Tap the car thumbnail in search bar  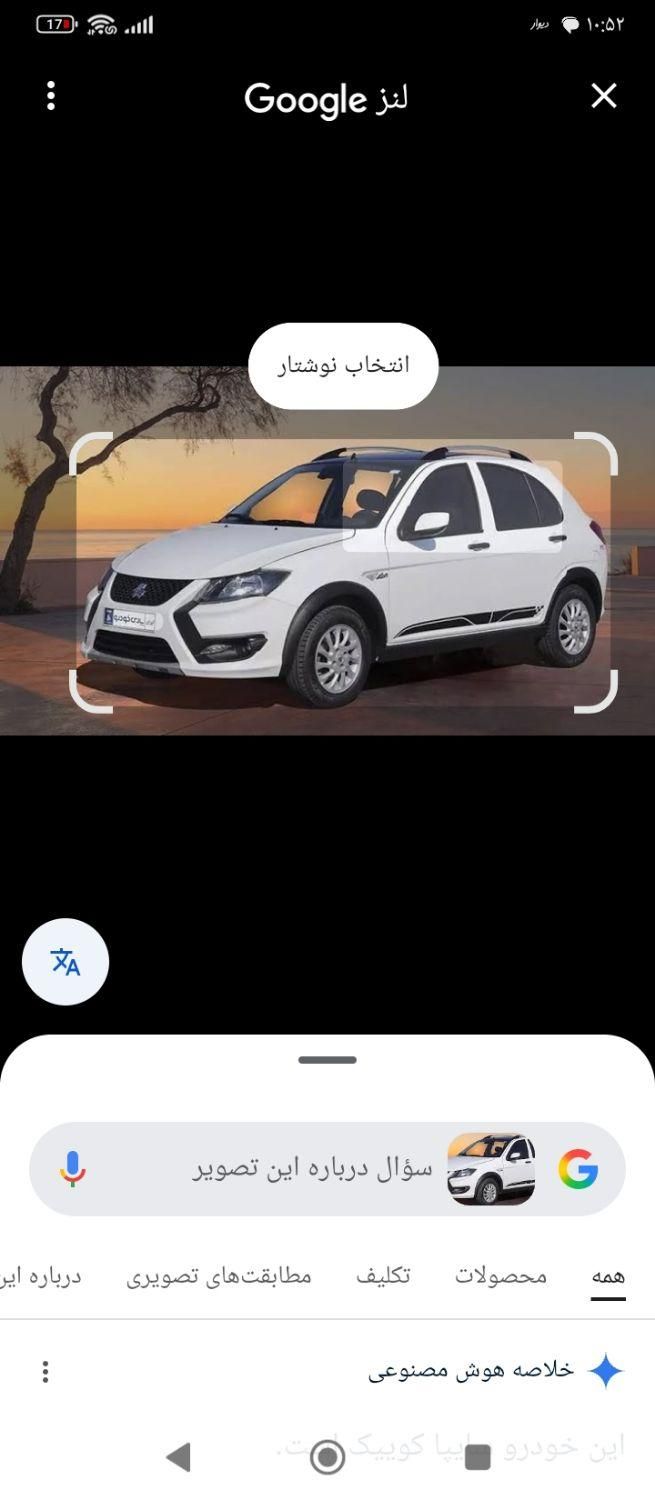coord(490,1168)
